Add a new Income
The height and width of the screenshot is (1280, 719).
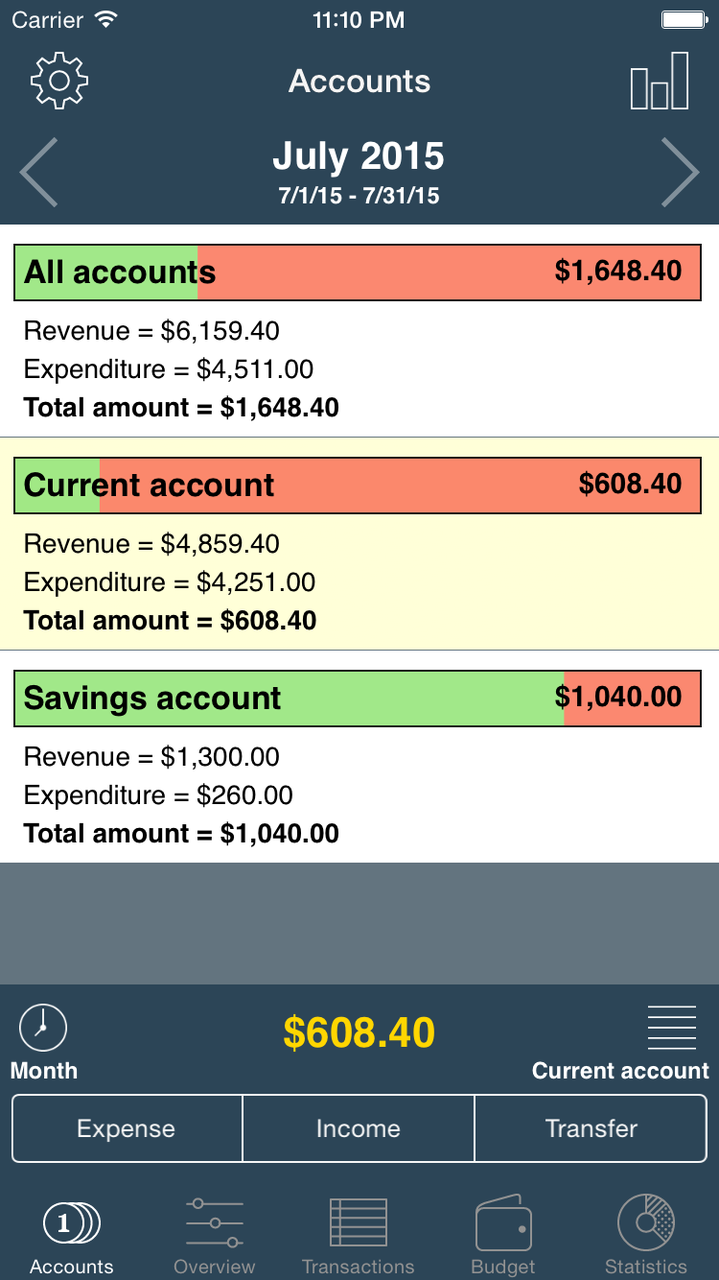pos(358,1128)
